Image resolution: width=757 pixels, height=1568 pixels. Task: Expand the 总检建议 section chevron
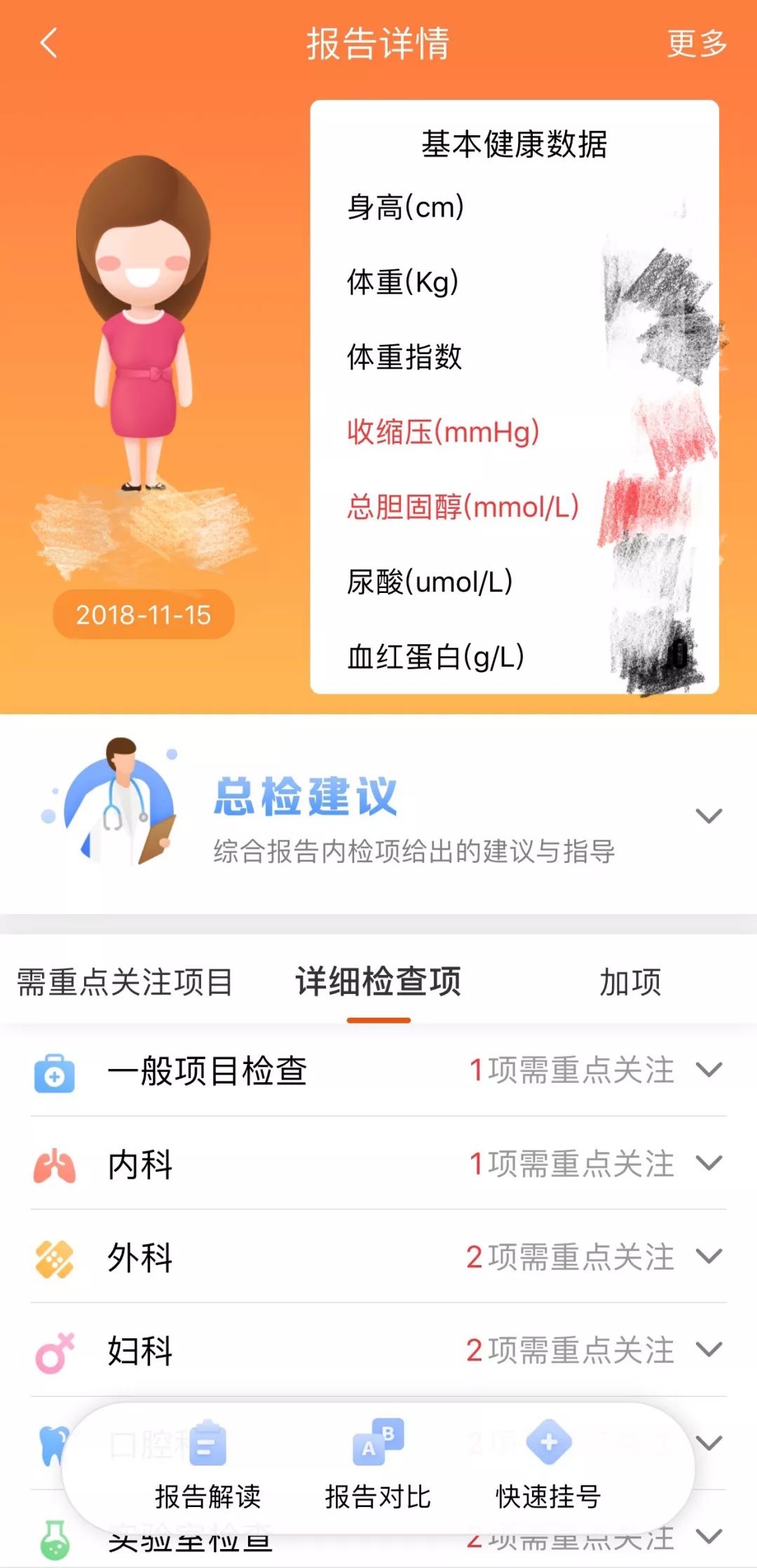[x=710, y=815]
